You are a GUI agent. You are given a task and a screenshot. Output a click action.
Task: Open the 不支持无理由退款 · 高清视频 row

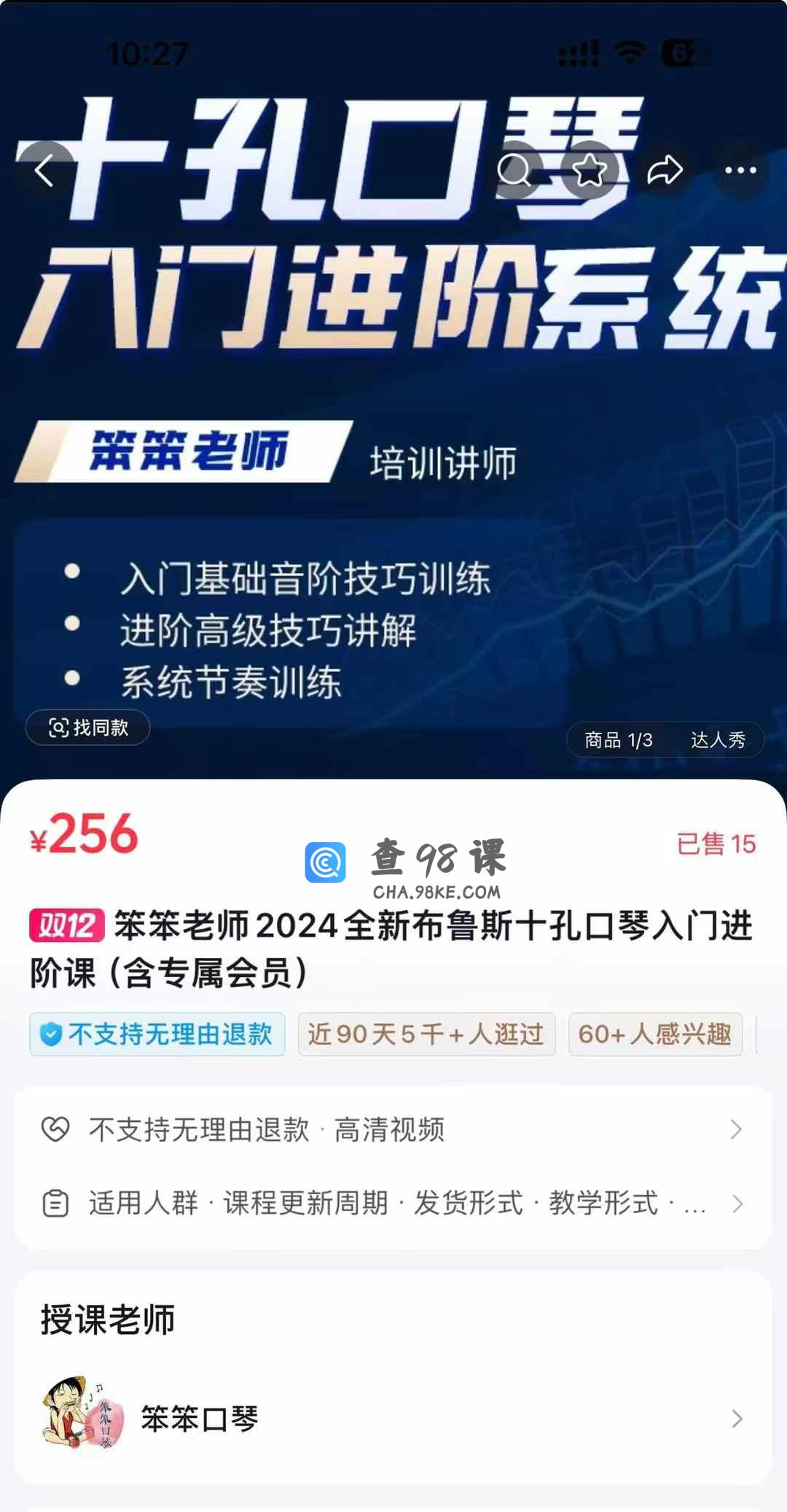[x=393, y=1130]
